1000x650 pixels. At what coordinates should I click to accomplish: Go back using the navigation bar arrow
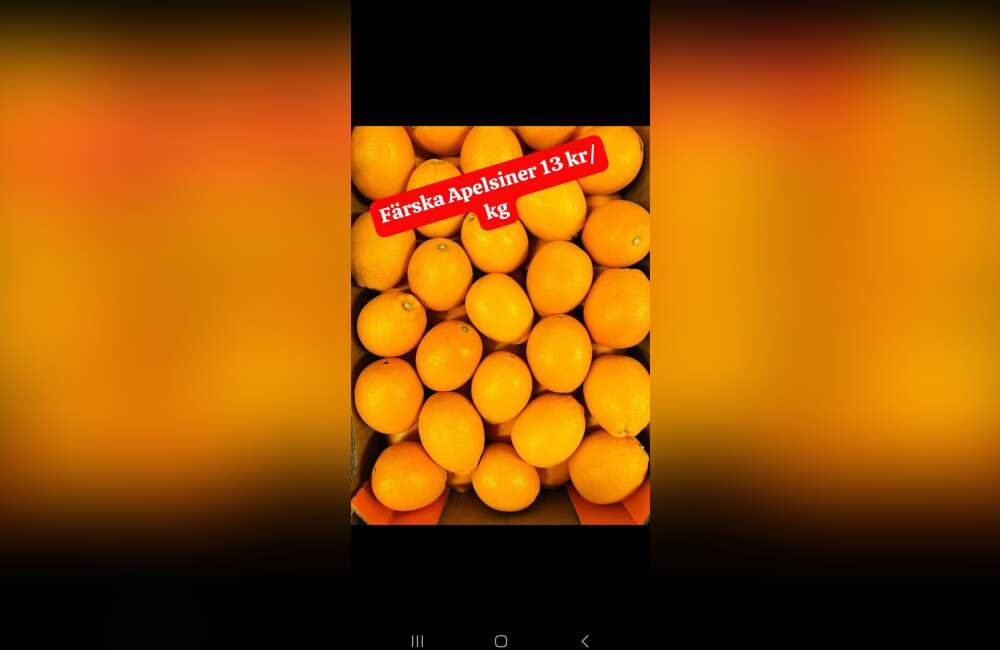pyautogui.click(x=585, y=641)
